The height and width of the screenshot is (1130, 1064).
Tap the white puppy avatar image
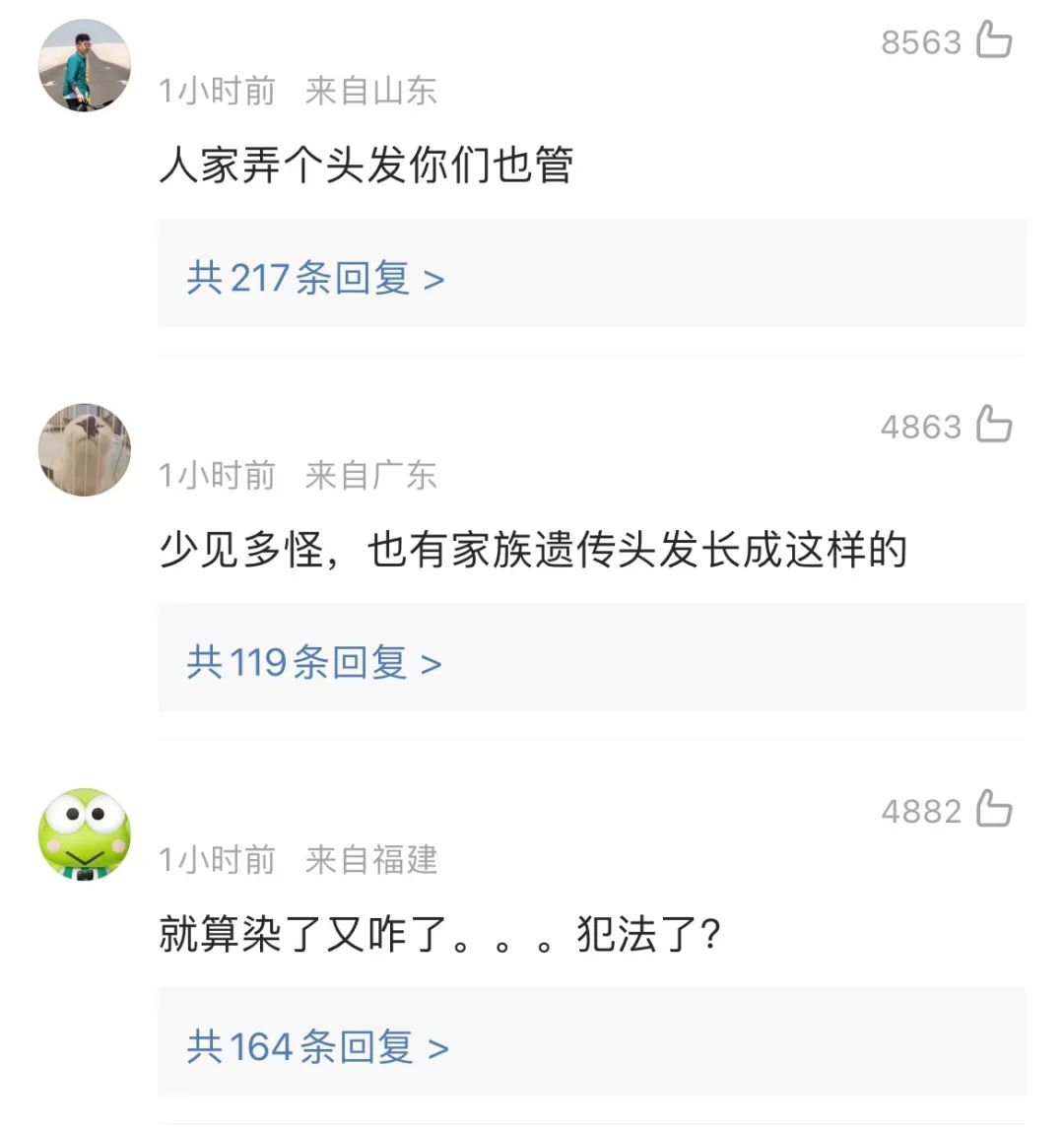84,450
